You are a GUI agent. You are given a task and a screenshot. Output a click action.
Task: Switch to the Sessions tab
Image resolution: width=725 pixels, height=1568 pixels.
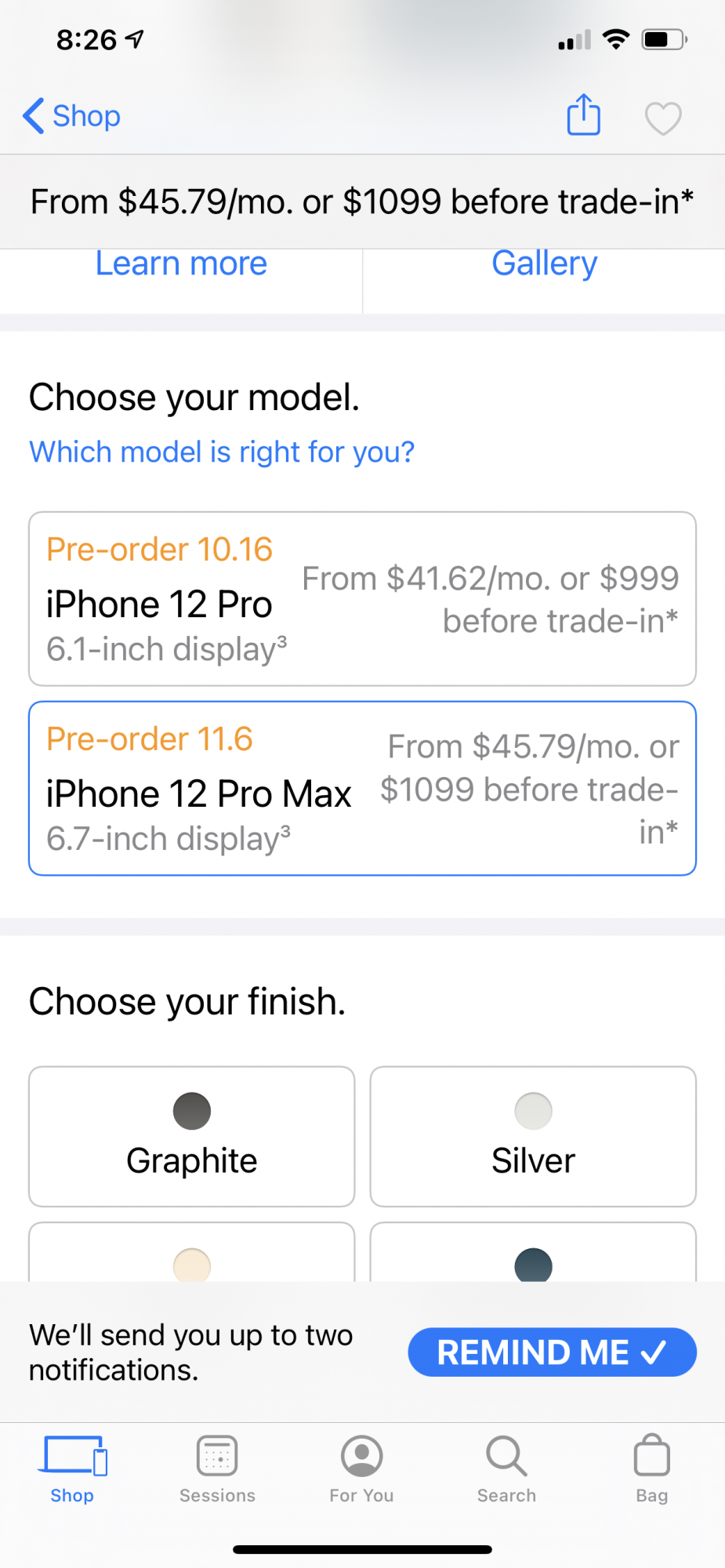coord(217,1469)
